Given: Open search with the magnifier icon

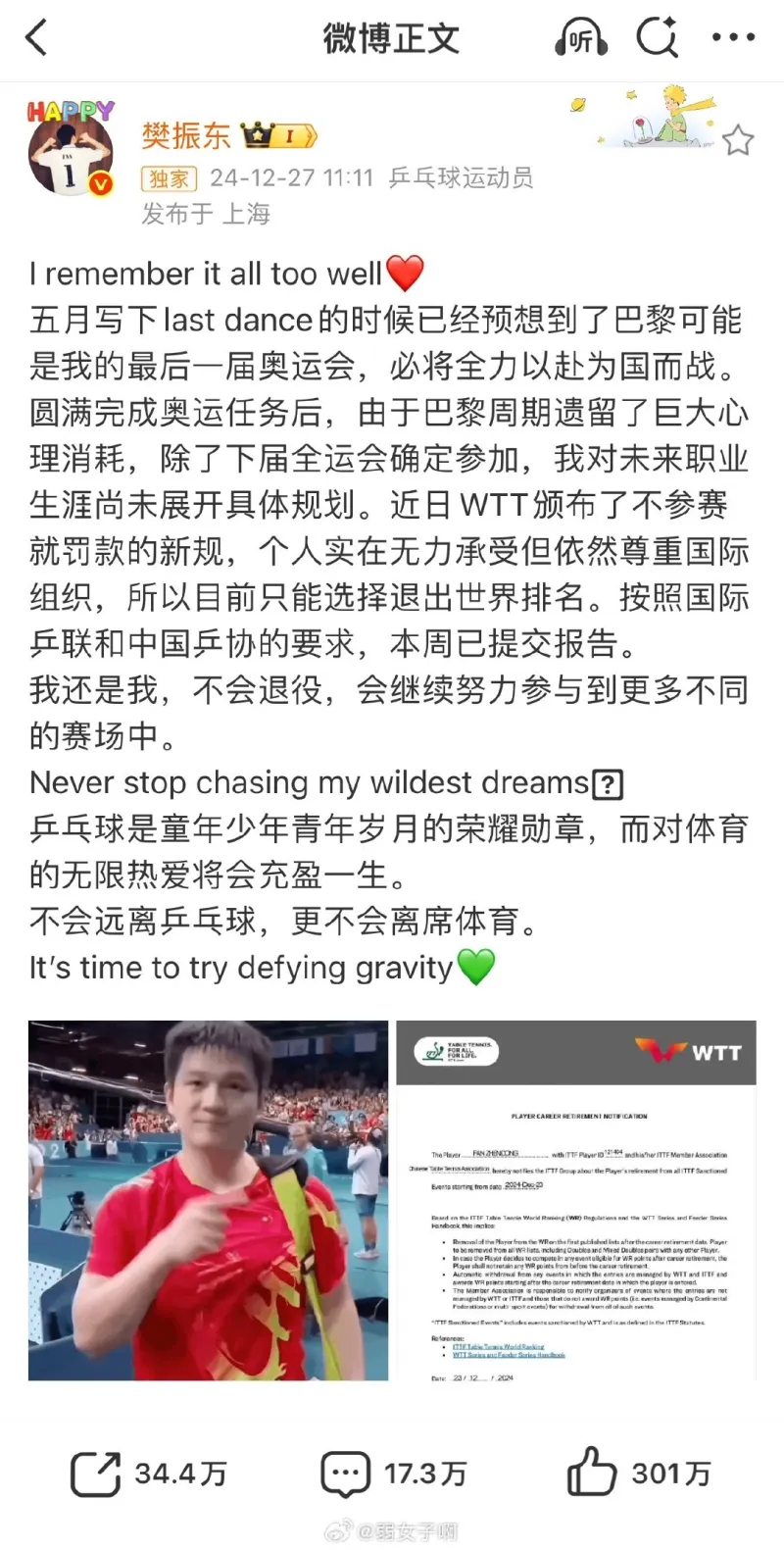Looking at the screenshot, I should (x=659, y=37).
